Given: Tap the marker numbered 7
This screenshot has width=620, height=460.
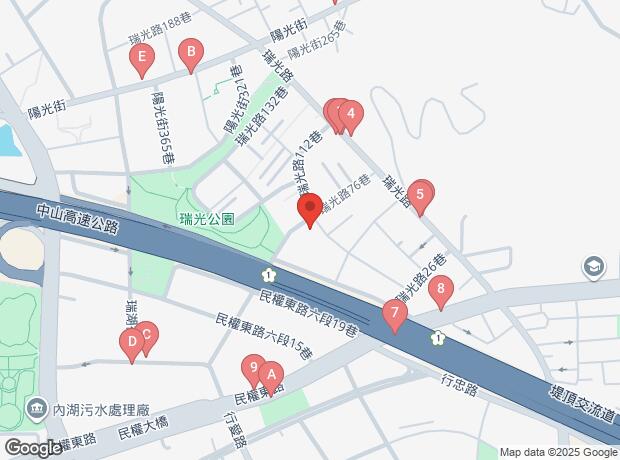Looking at the screenshot, I should (x=395, y=314).
